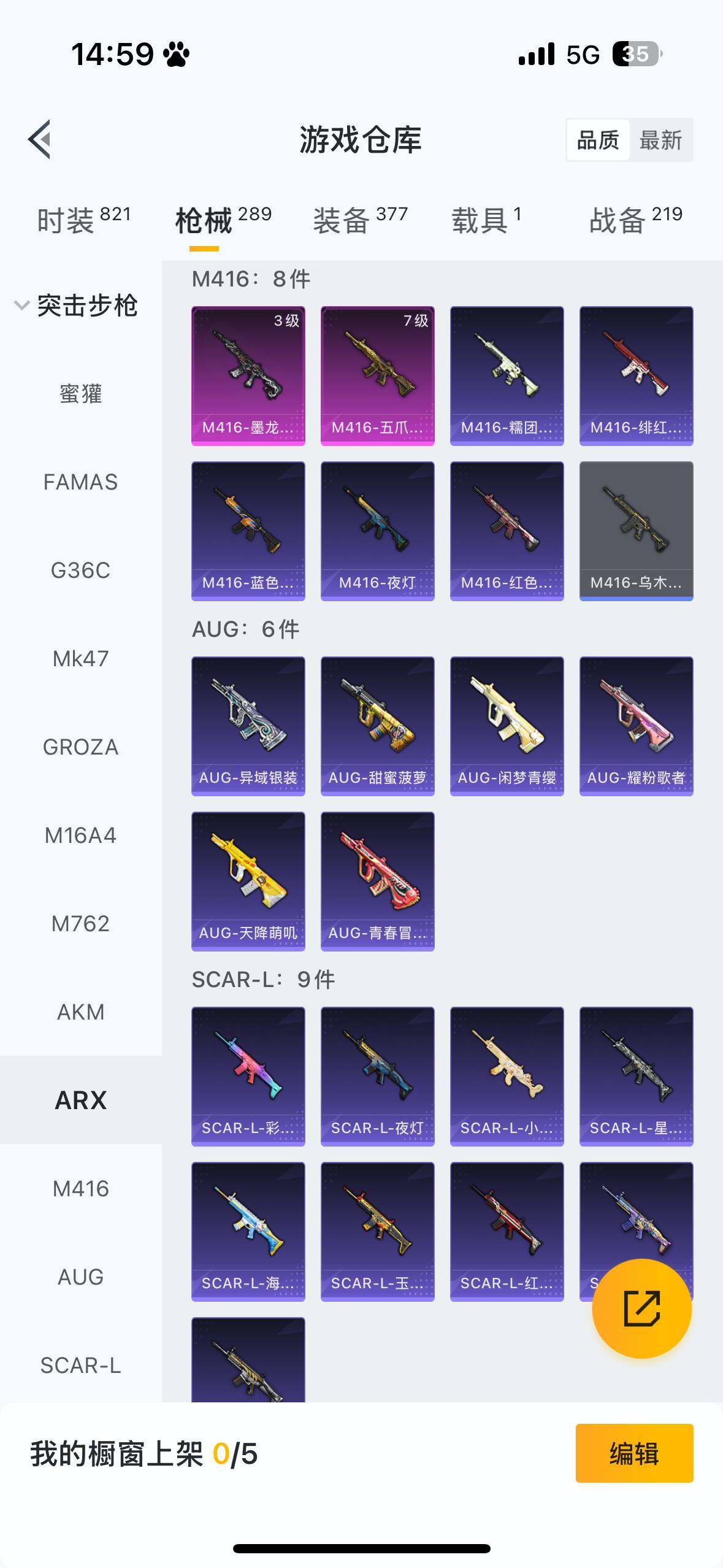Tap the orange share floating button

[x=641, y=1309]
